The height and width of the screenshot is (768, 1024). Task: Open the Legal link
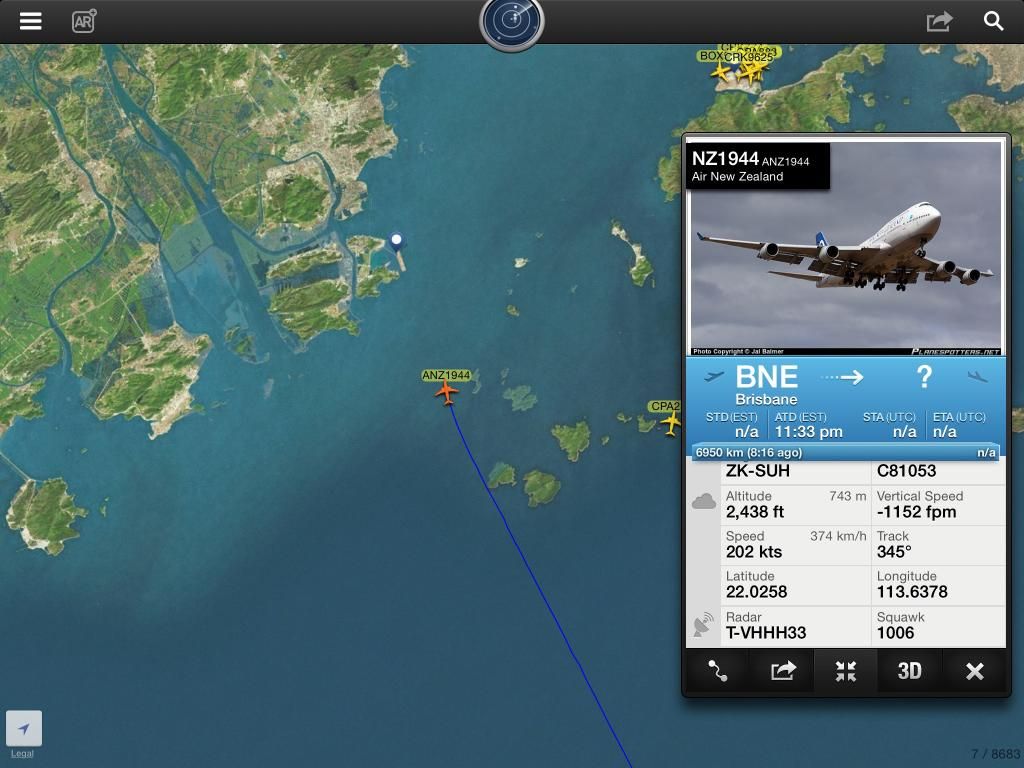point(22,754)
